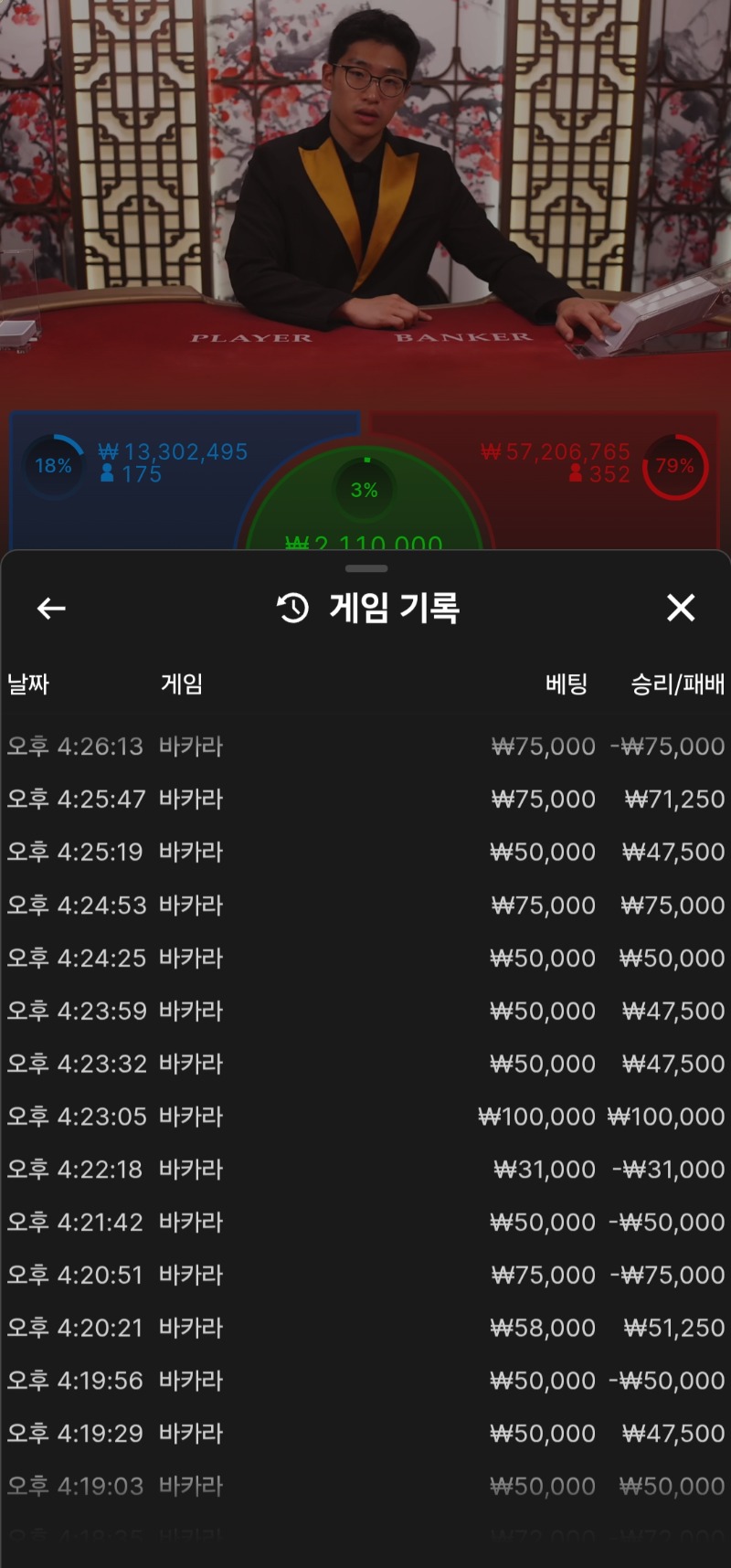The width and height of the screenshot is (731, 1568).
Task: Open the 오후 4:19:56 바카라 record
Action: (365, 1381)
